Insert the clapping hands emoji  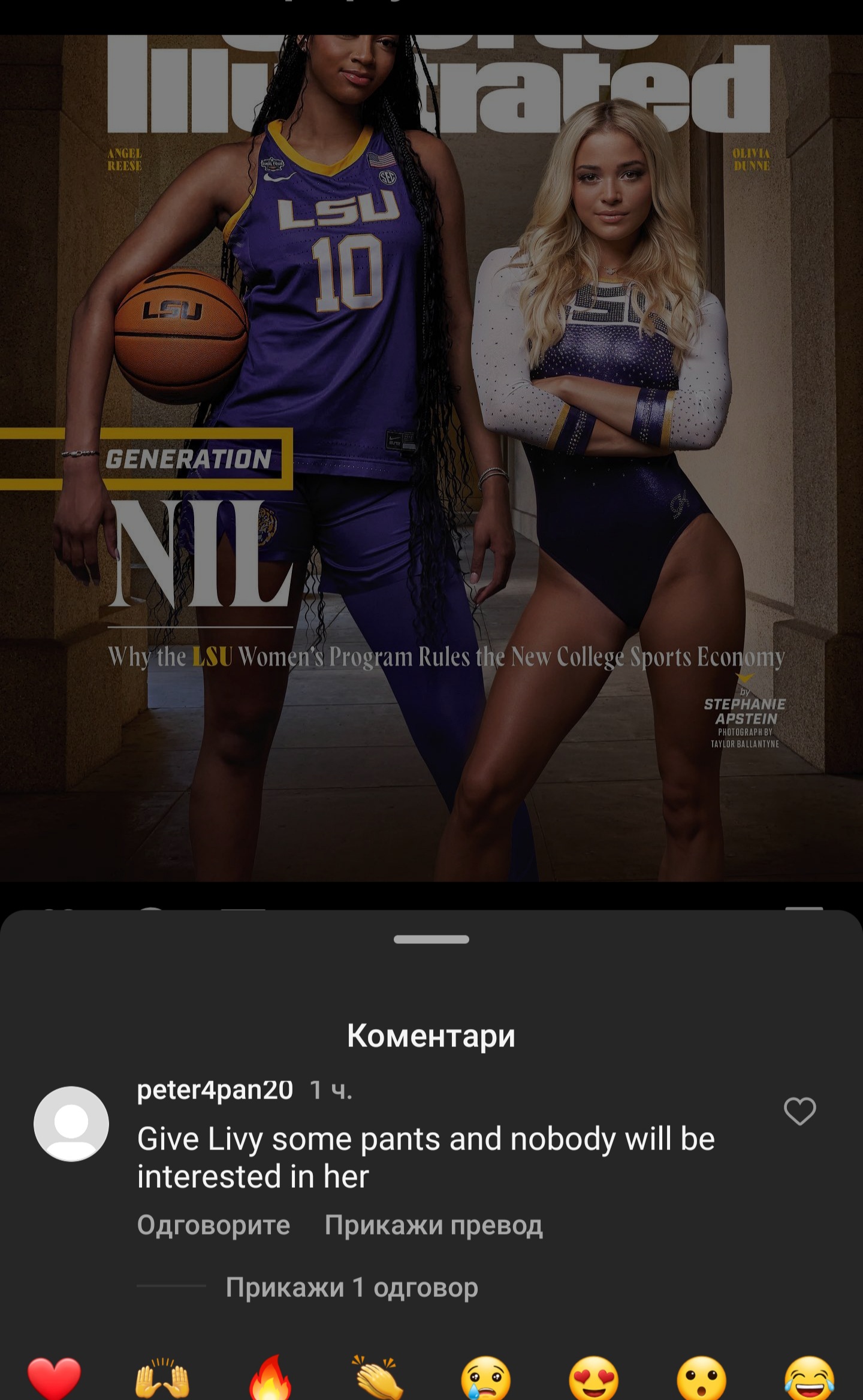[x=378, y=1378]
